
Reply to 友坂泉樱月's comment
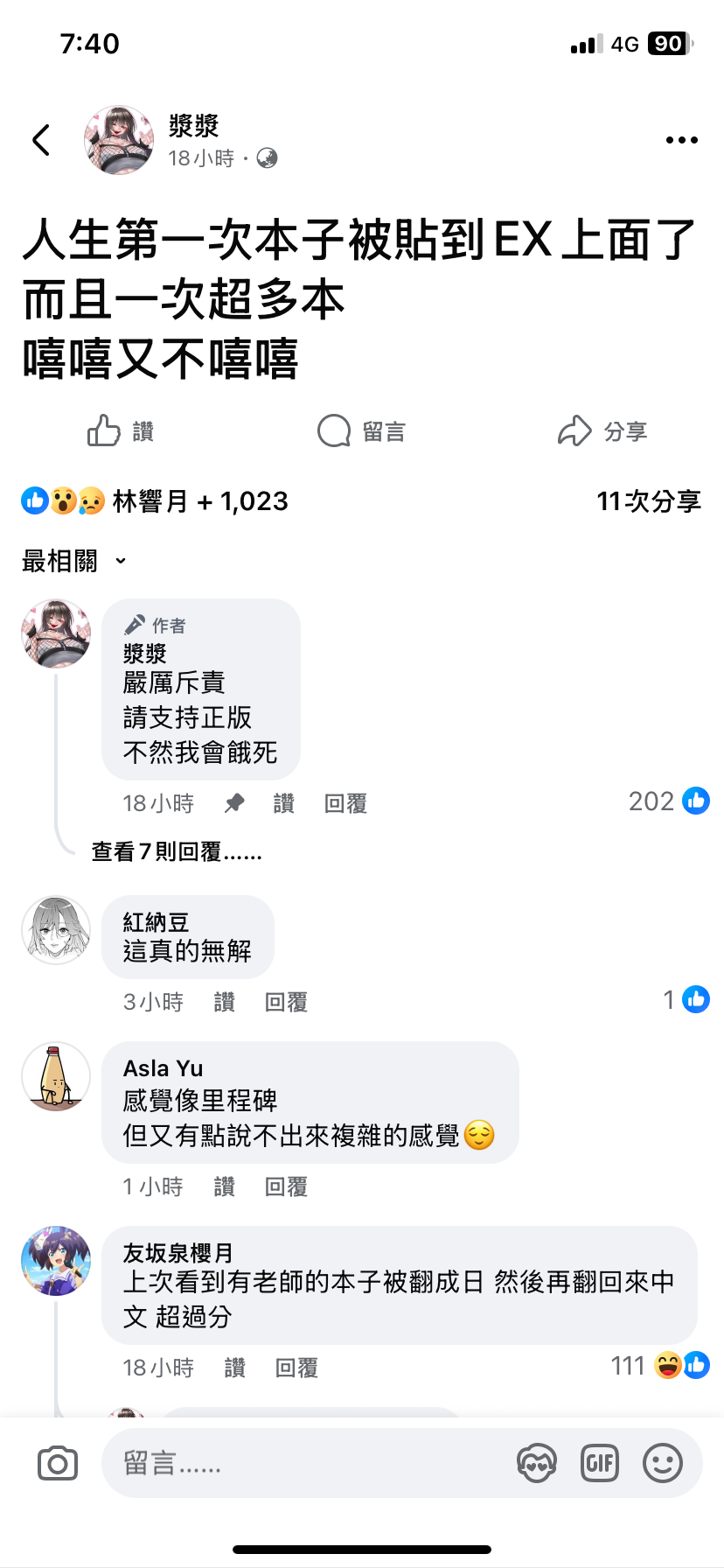pyautogui.click(x=296, y=1368)
